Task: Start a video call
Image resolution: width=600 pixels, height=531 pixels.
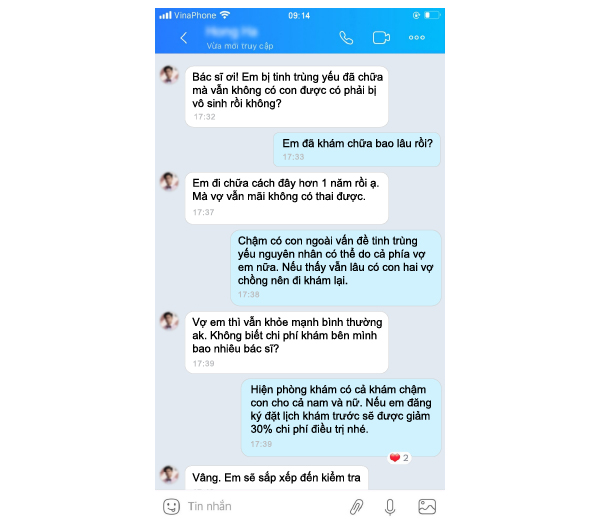Action: click(381, 38)
